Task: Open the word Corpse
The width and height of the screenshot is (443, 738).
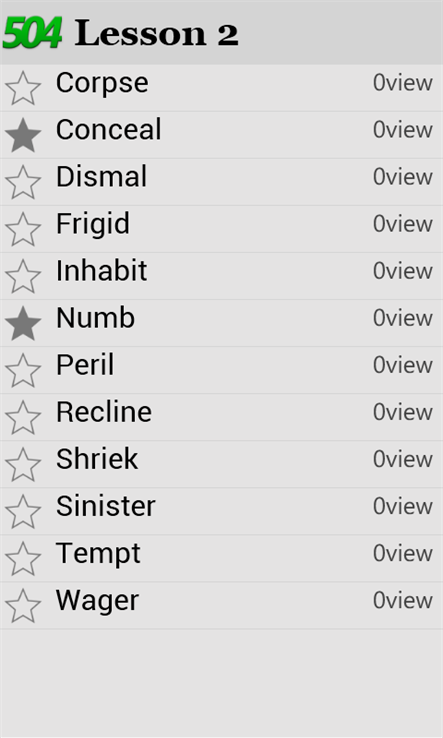Action: click(x=221, y=88)
